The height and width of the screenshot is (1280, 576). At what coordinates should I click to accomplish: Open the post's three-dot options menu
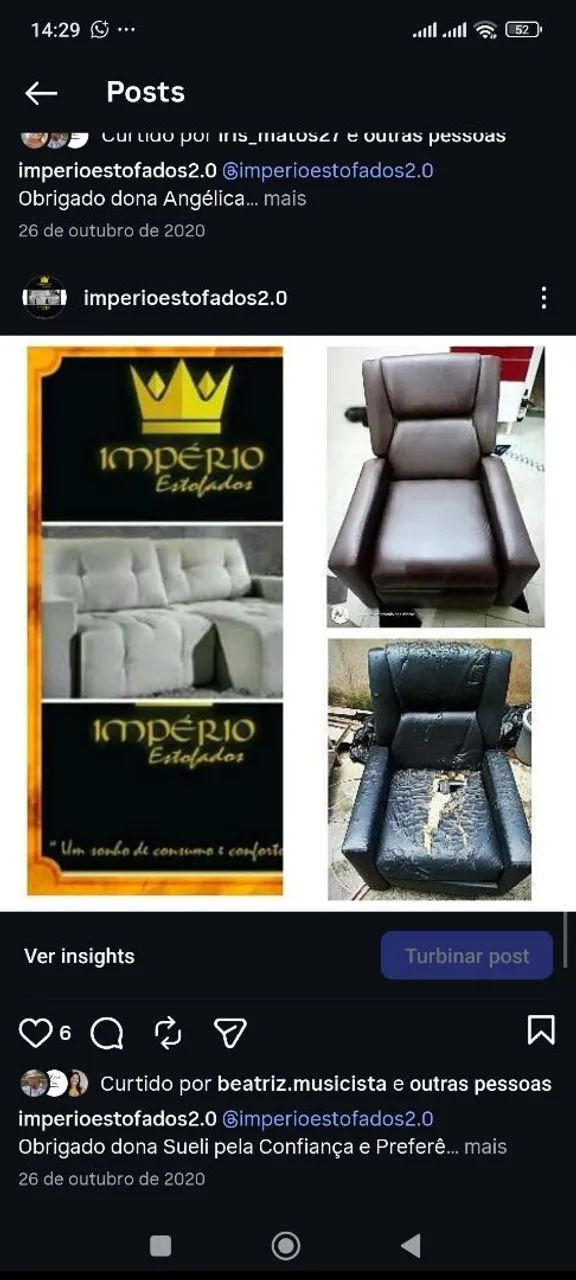tap(543, 297)
